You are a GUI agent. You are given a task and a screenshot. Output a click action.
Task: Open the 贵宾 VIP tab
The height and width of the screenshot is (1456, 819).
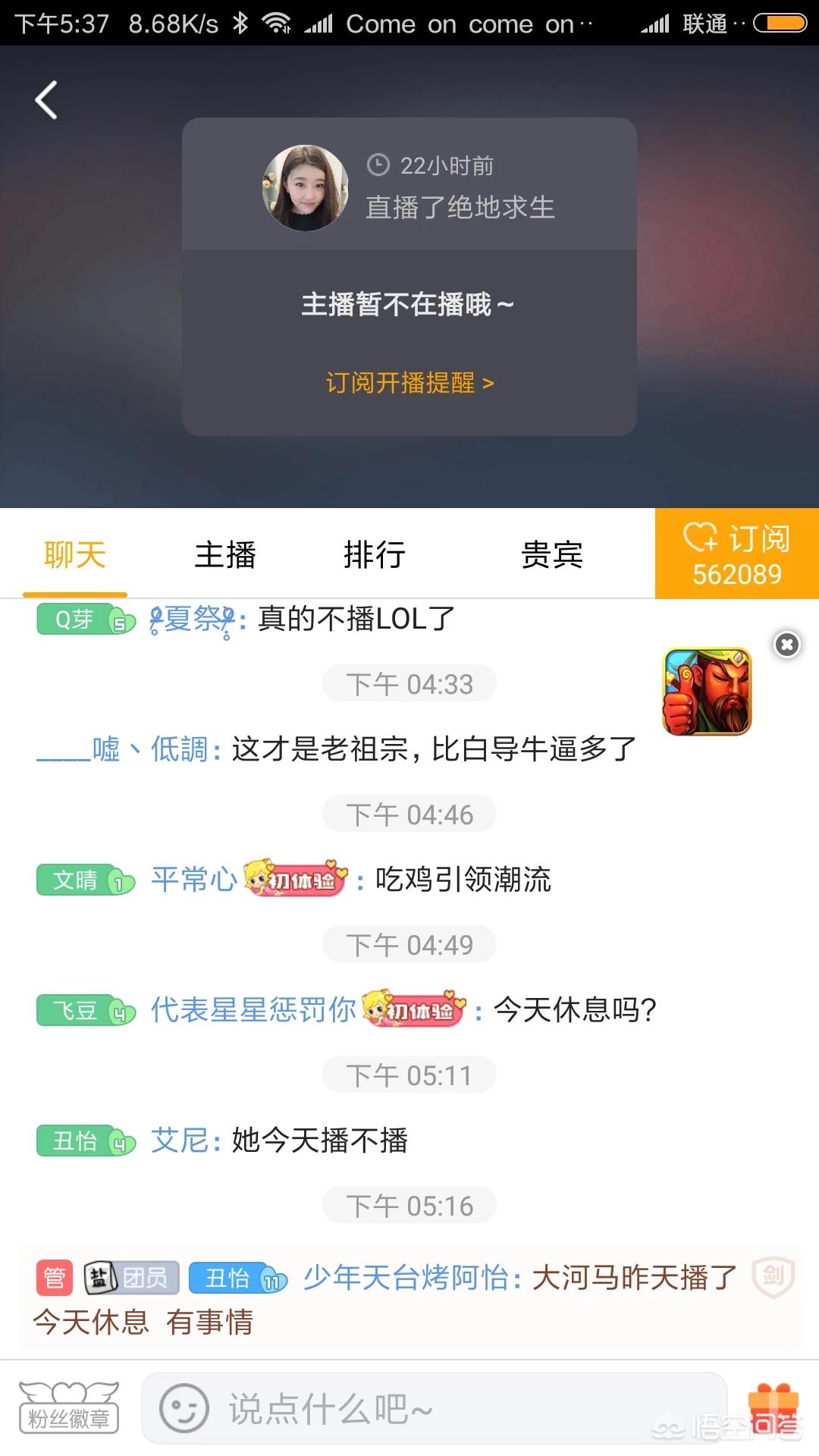[553, 554]
